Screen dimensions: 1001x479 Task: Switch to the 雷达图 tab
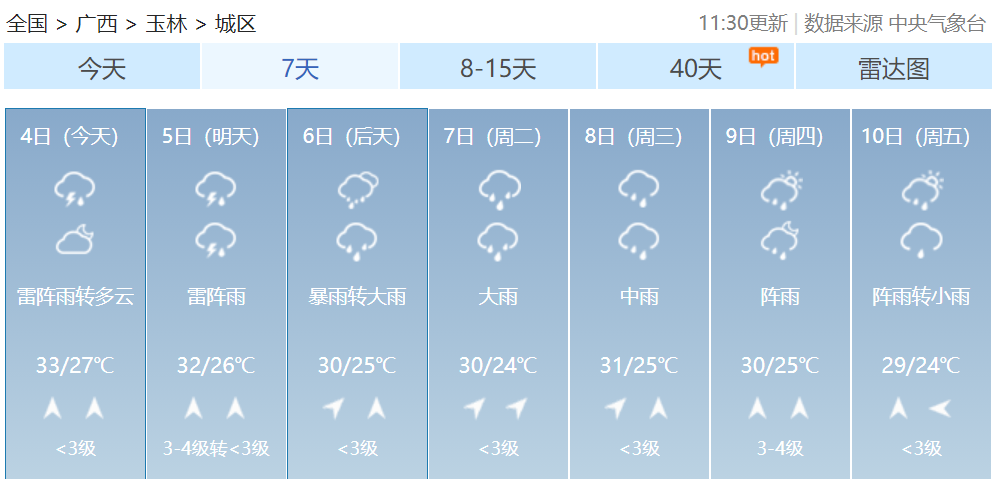click(893, 68)
